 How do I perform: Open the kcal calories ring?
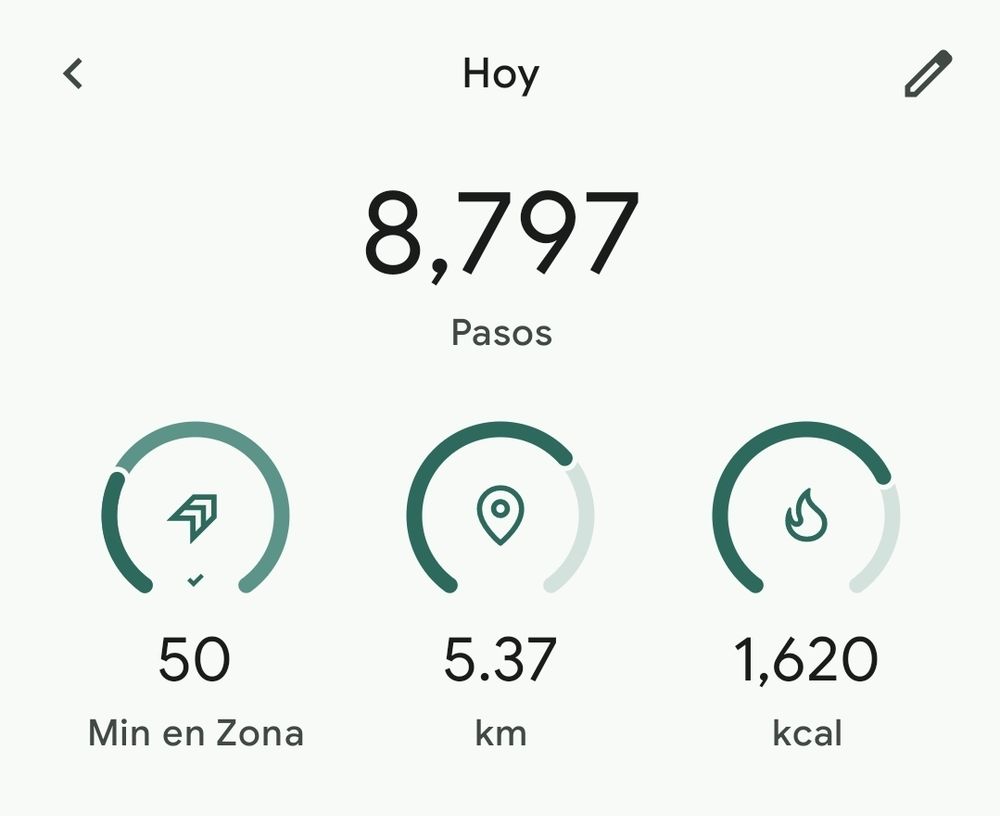point(806,508)
